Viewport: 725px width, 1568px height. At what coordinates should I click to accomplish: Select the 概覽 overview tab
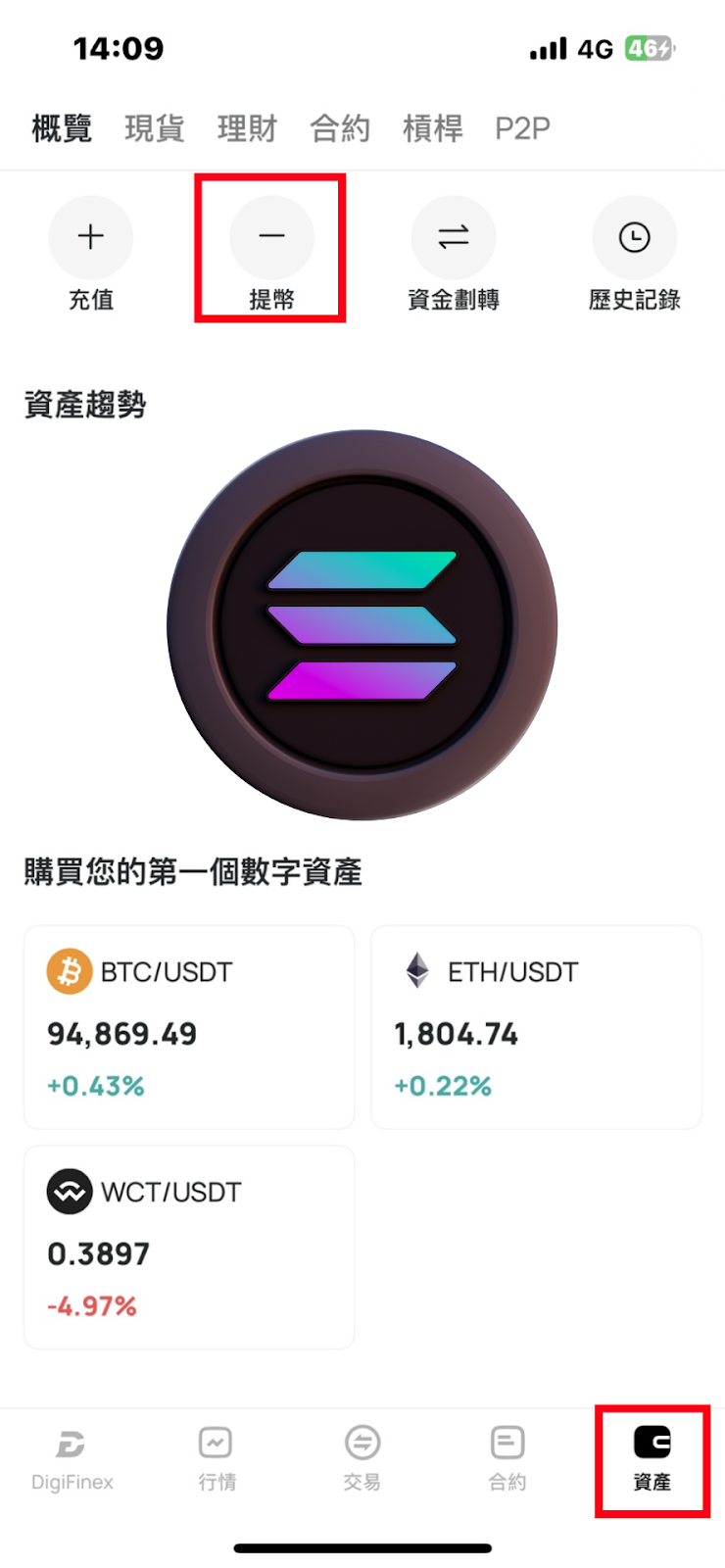click(62, 128)
